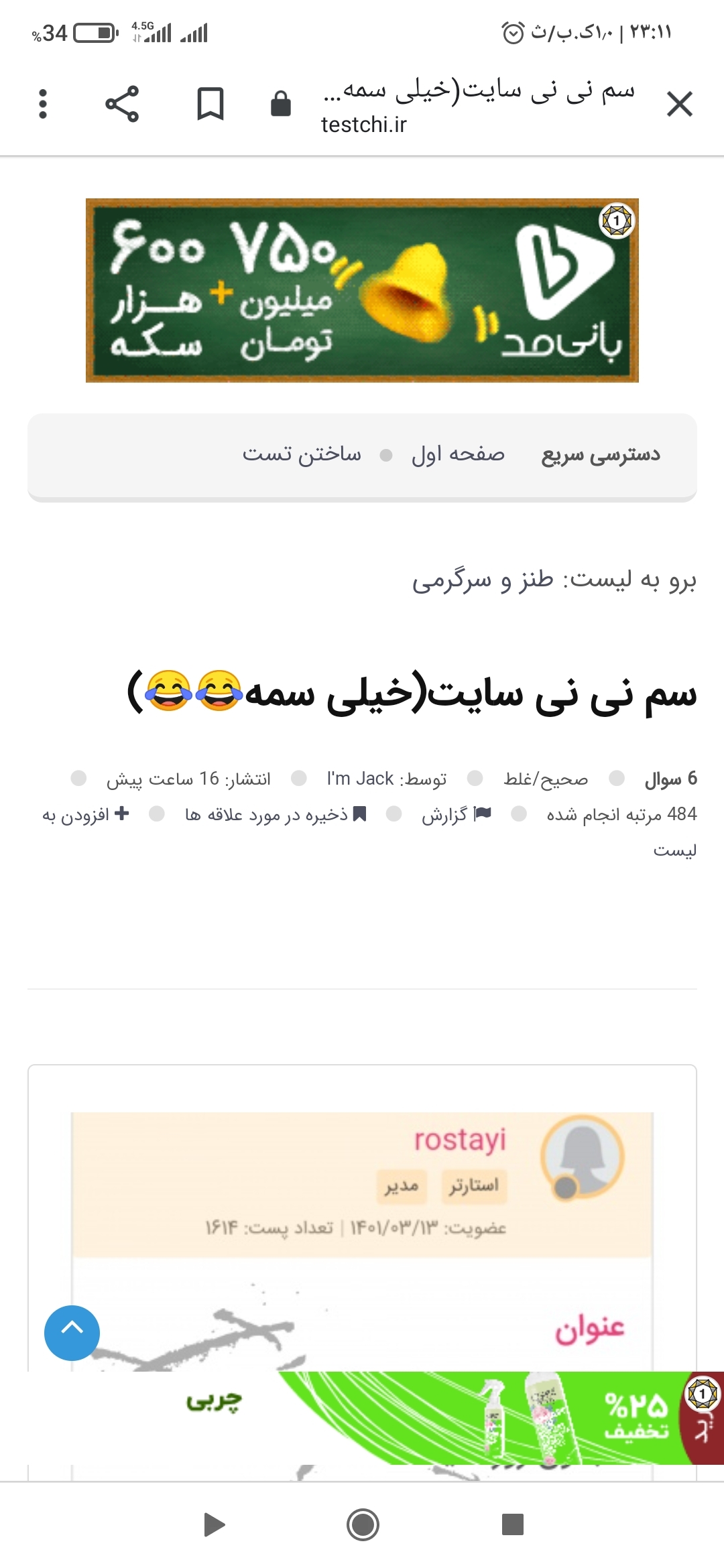Tap the square recent apps button
724x1568 pixels.
tap(512, 1525)
